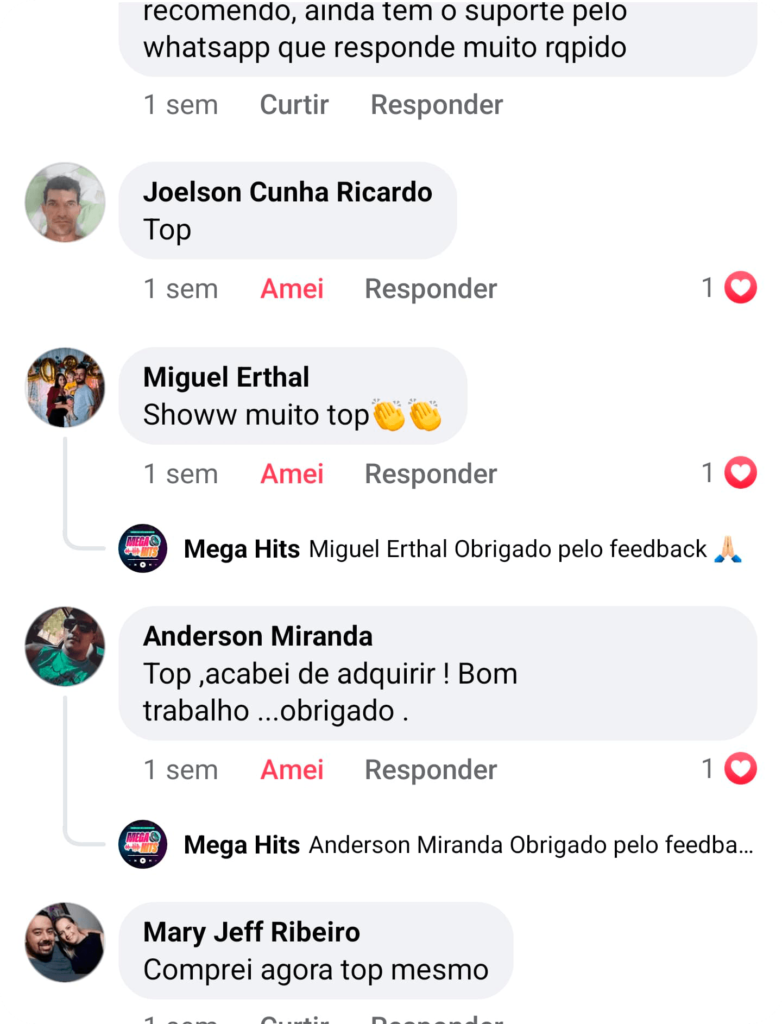Reply to Anderson Miranda's comment

click(x=430, y=770)
